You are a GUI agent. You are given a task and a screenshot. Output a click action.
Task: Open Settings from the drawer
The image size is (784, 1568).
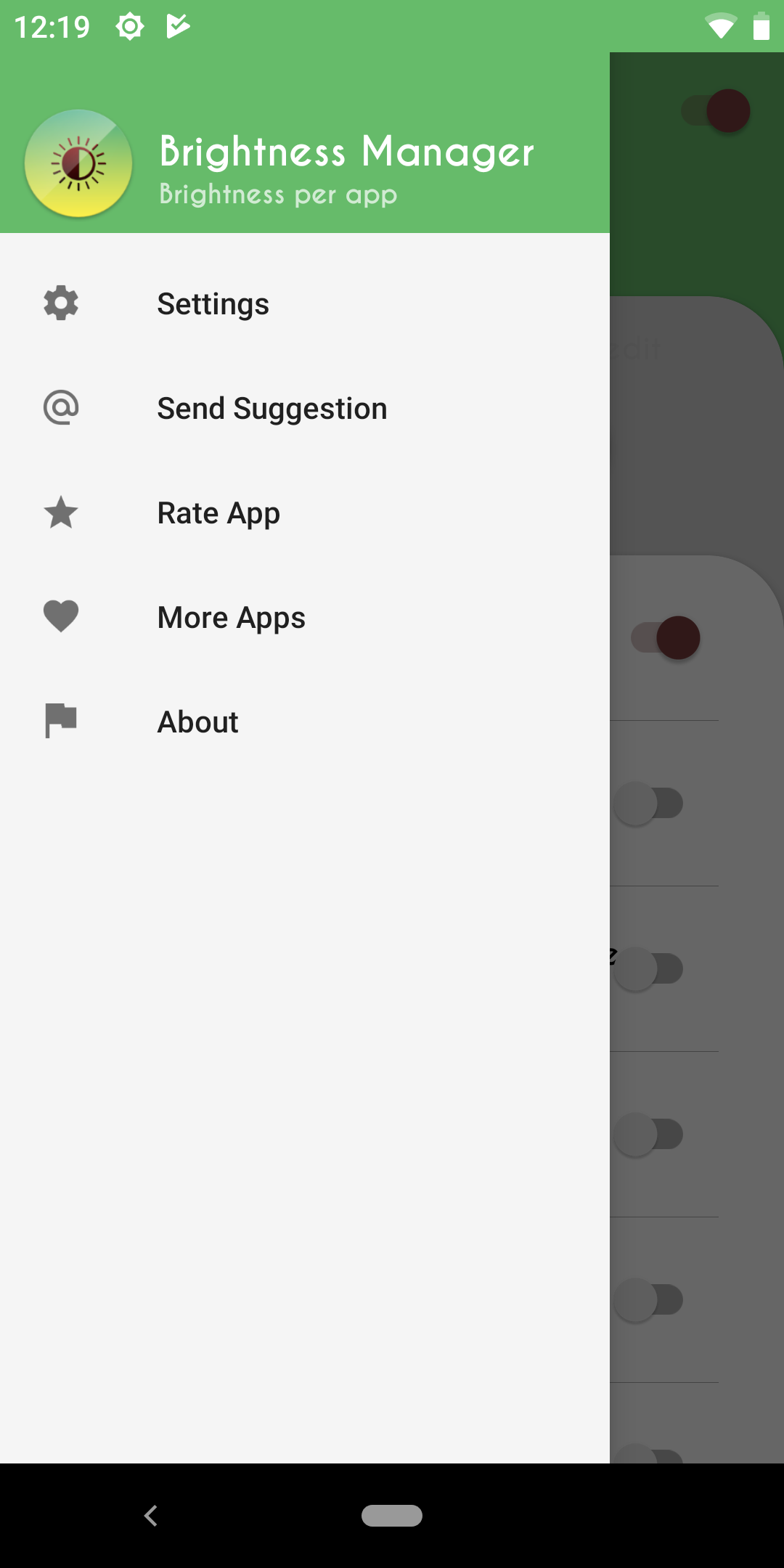pyautogui.click(x=305, y=303)
